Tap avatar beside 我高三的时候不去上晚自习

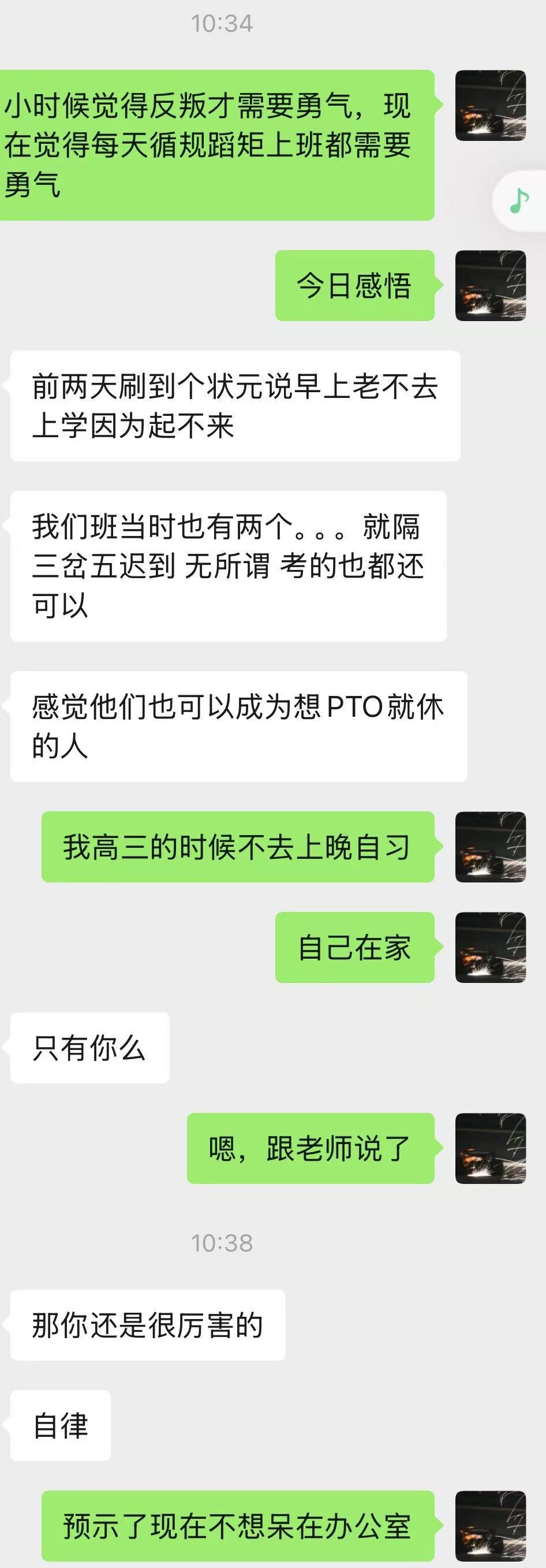pos(490,847)
